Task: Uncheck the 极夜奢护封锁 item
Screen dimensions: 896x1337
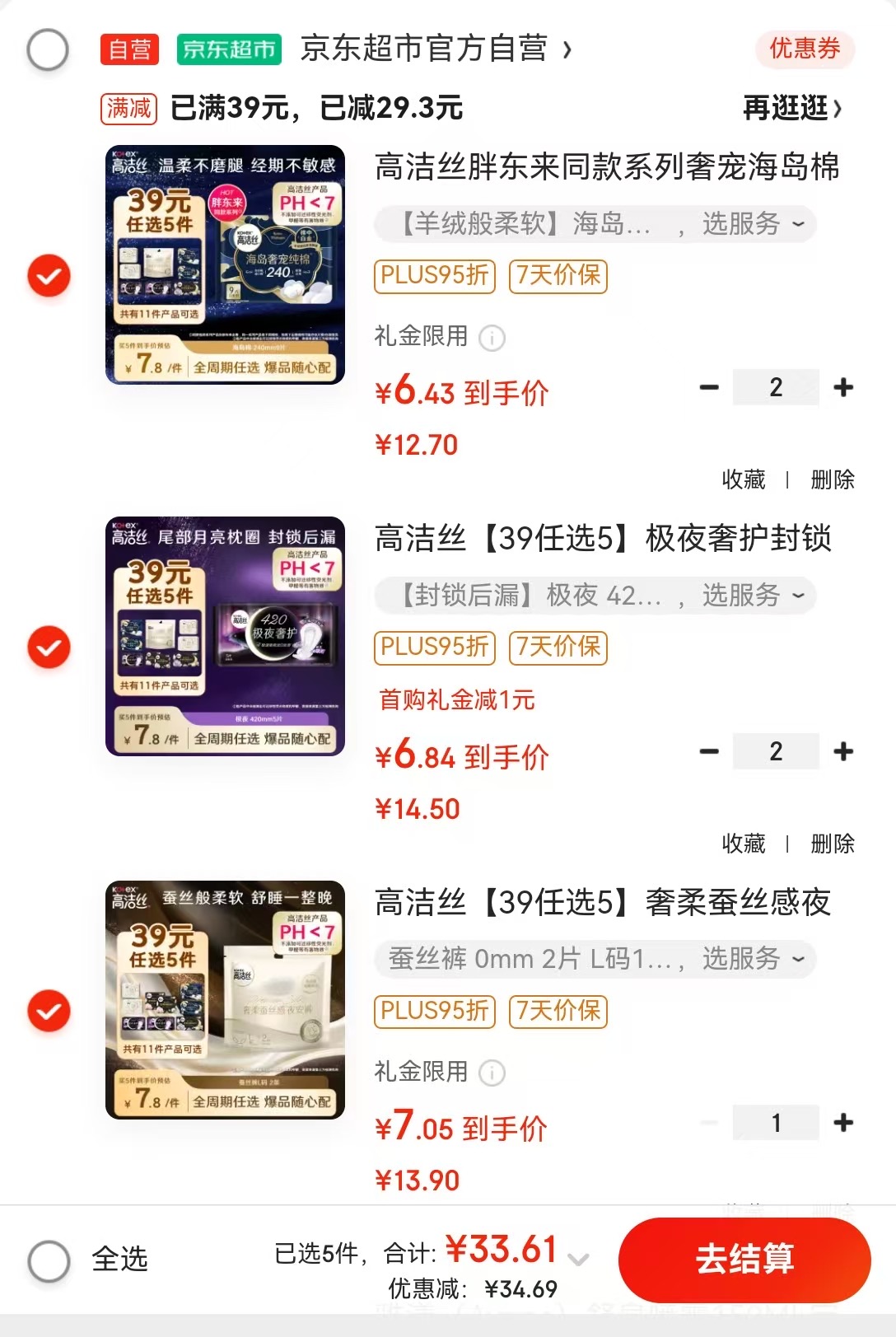Action: click(x=49, y=647)
